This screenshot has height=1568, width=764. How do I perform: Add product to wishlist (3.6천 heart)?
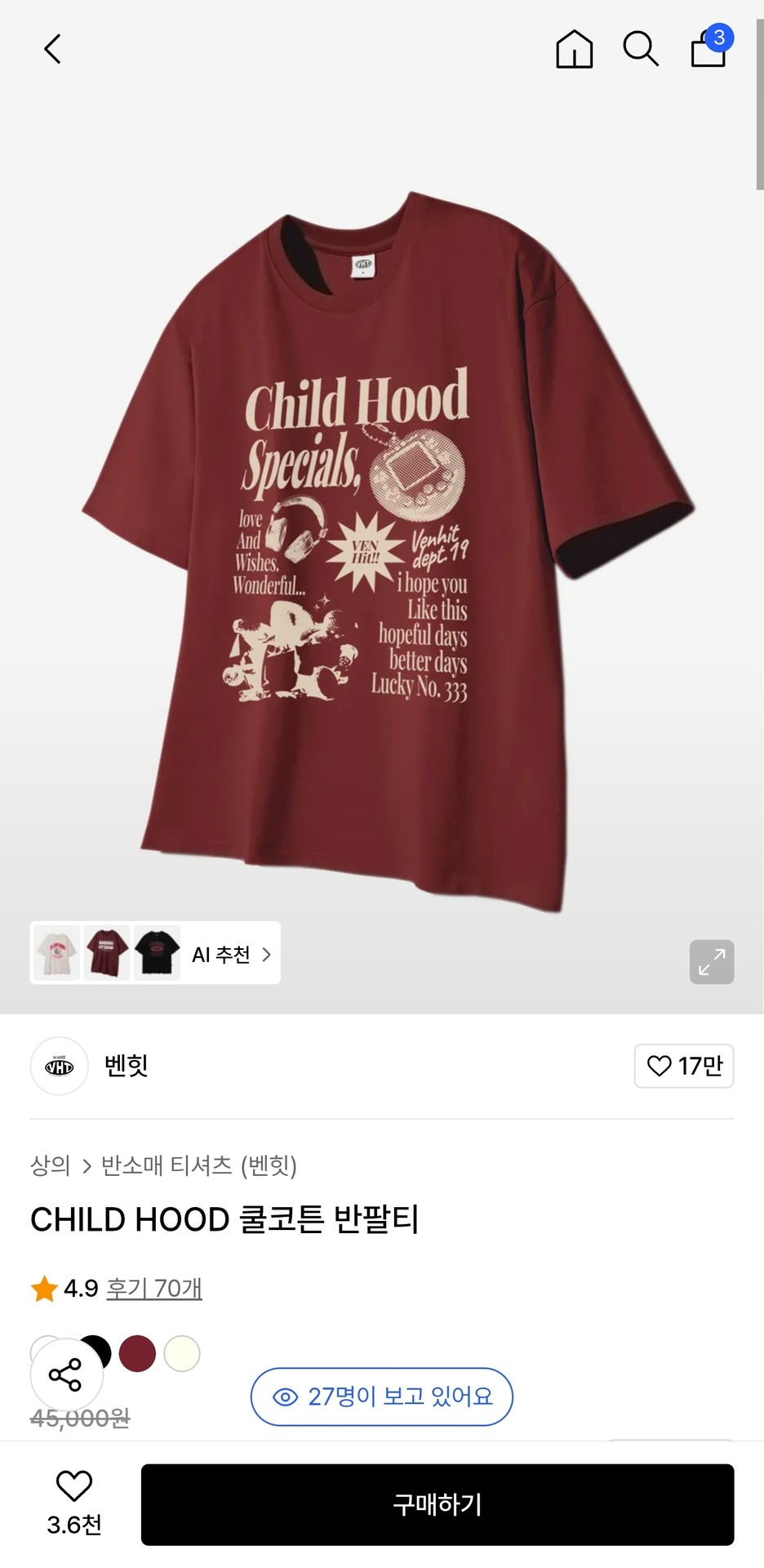point(73,1503)
